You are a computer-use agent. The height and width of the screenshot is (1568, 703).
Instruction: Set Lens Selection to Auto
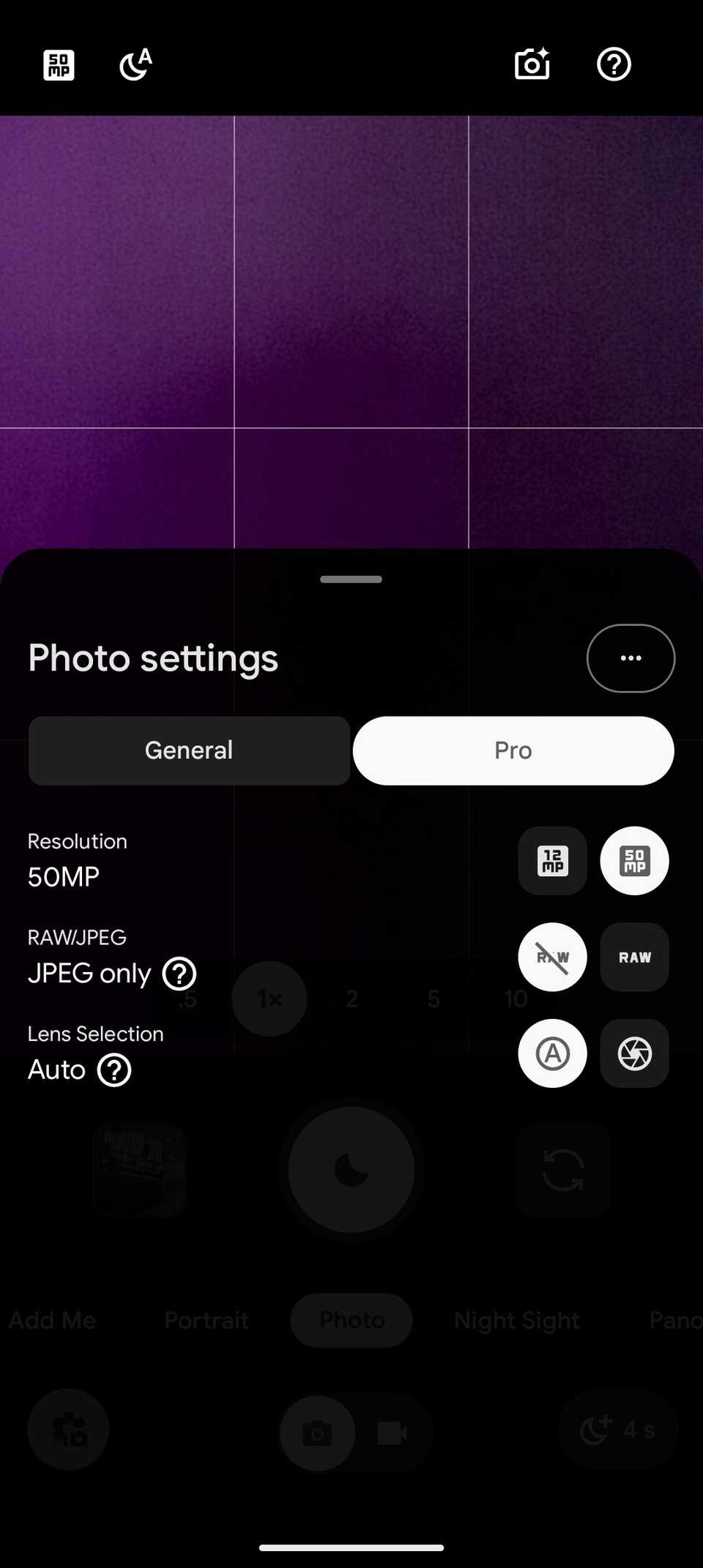[x=551, y=1054]
